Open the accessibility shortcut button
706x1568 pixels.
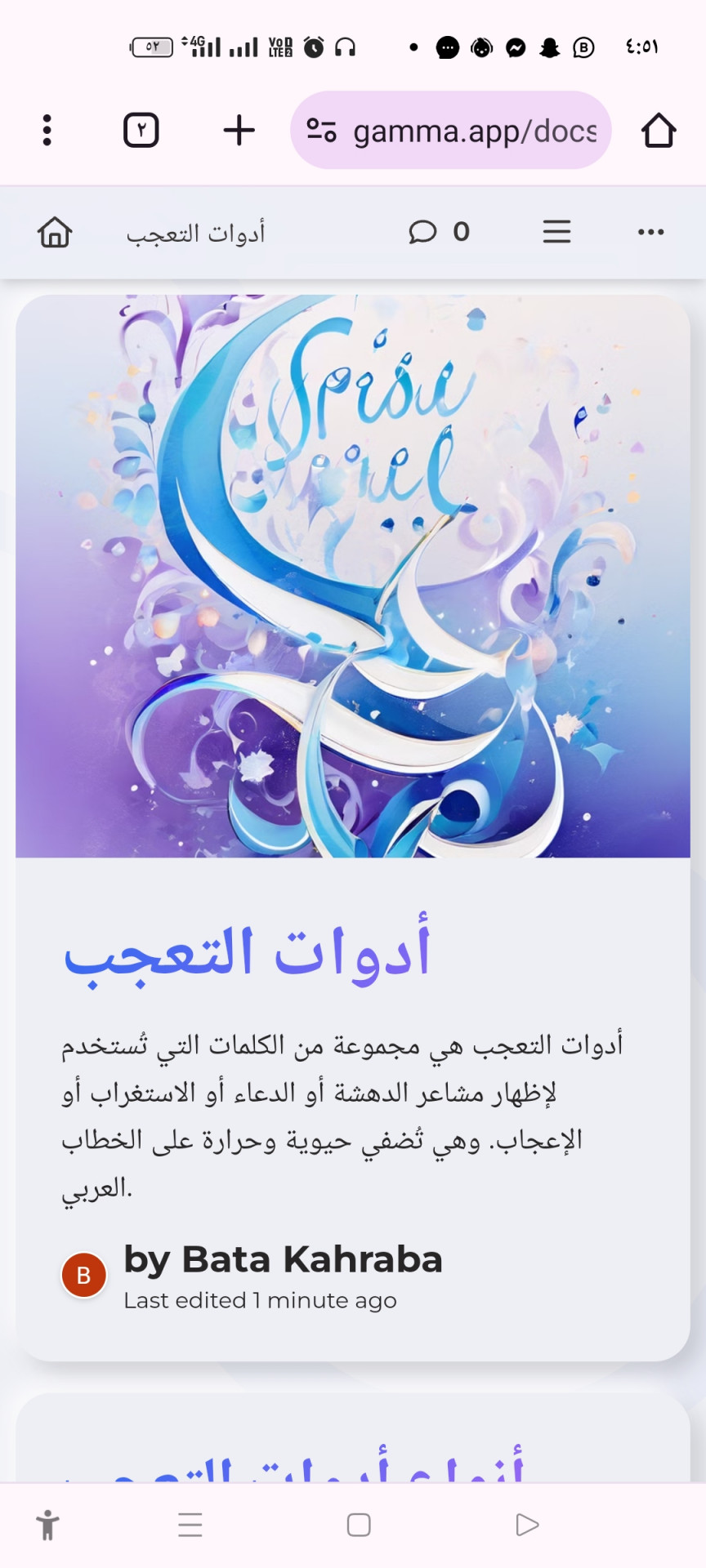(48, 1525)
